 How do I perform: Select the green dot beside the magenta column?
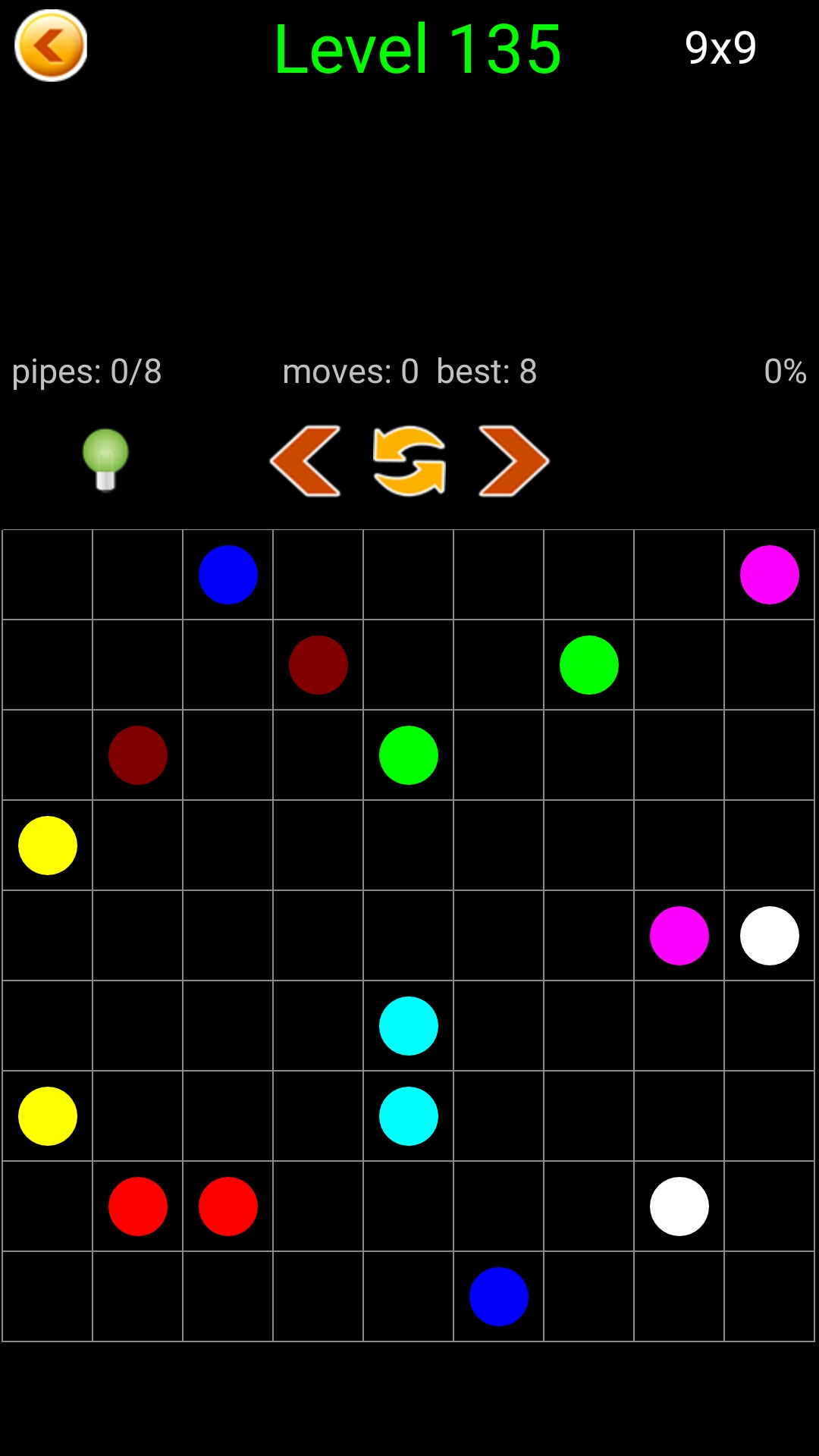click(x=589, y=665)
